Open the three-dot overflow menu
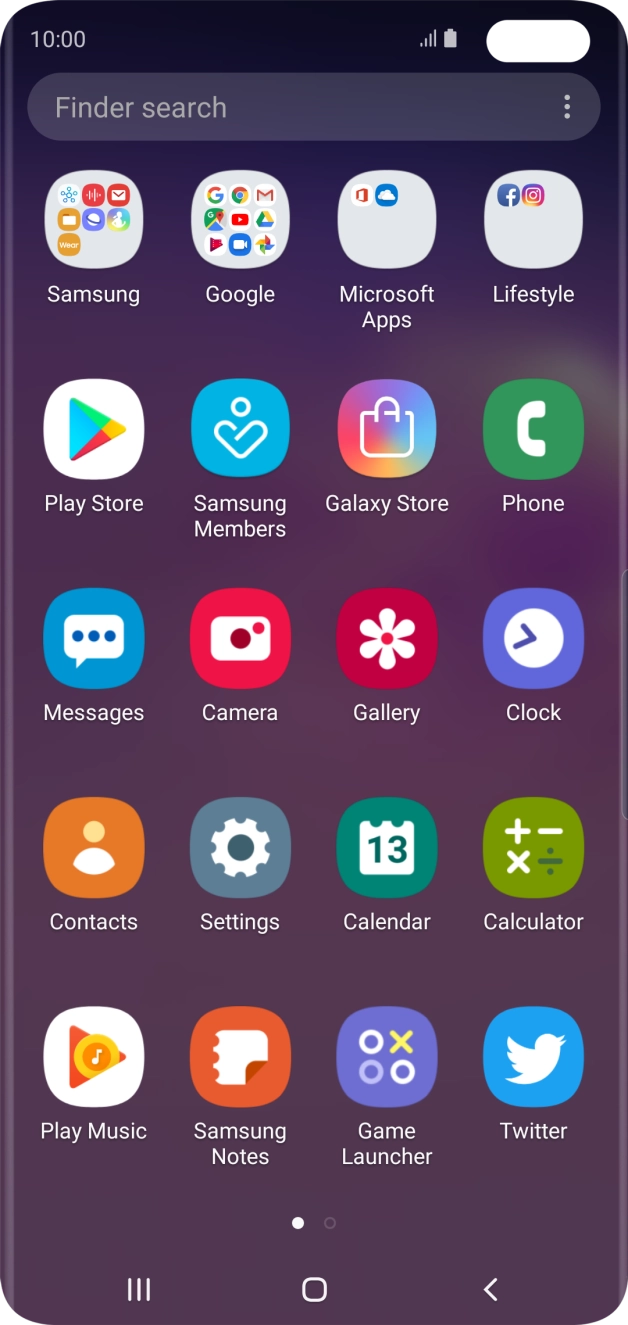The height and width of the screenshot is (1325, 628). click(x=567, y=107)
